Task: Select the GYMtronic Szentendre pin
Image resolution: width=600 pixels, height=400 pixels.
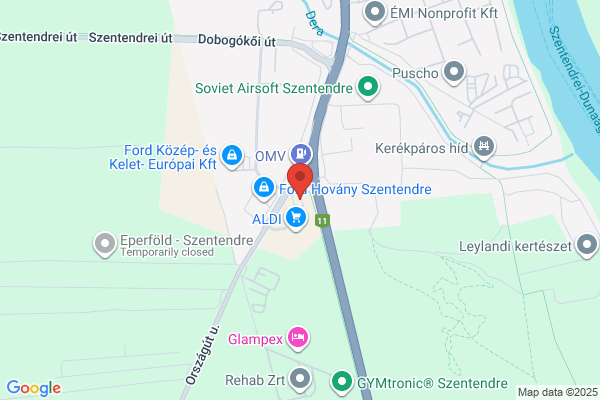Action: tap(342, 382)
